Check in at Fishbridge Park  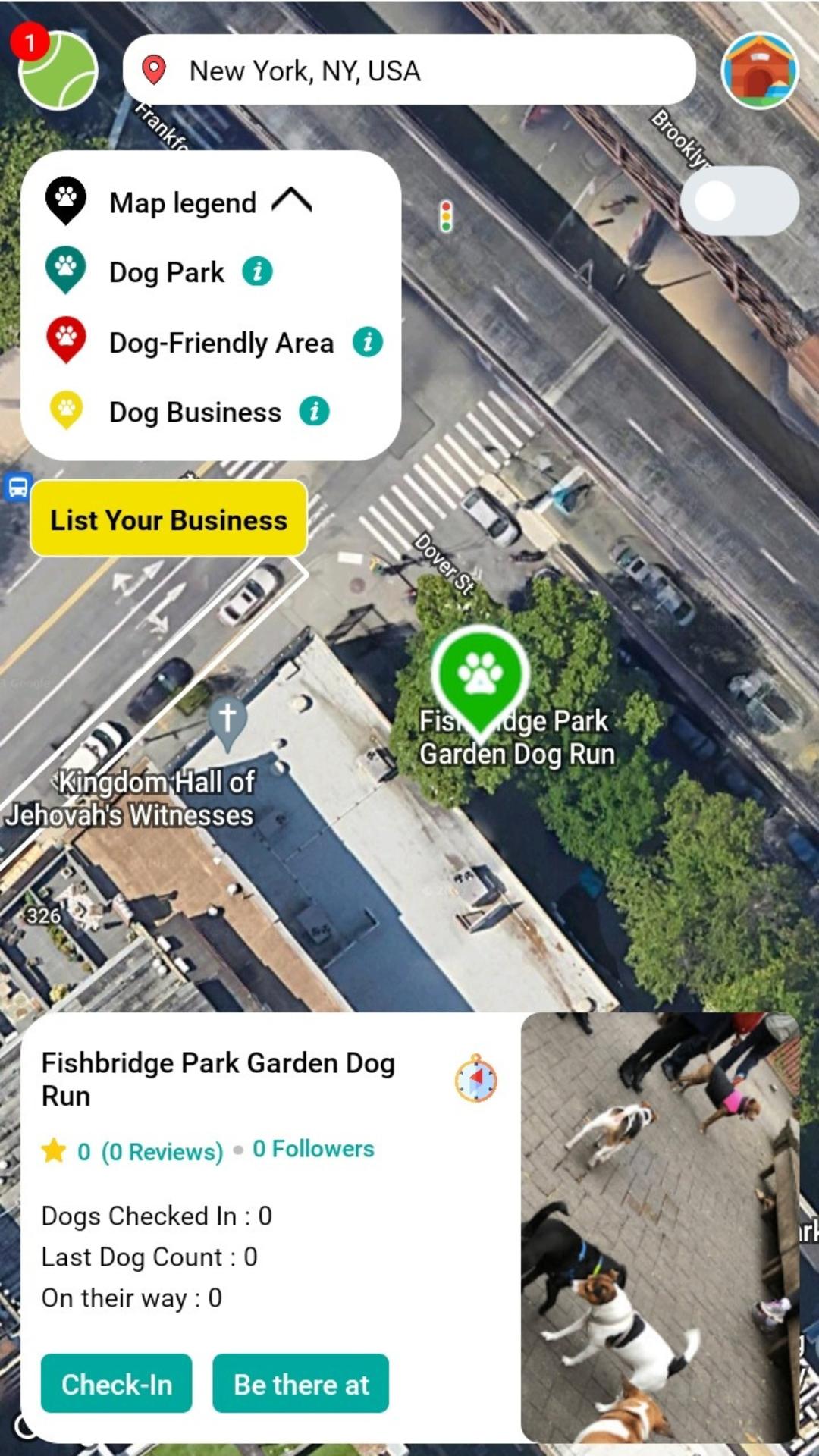(x=117, y=1384)
